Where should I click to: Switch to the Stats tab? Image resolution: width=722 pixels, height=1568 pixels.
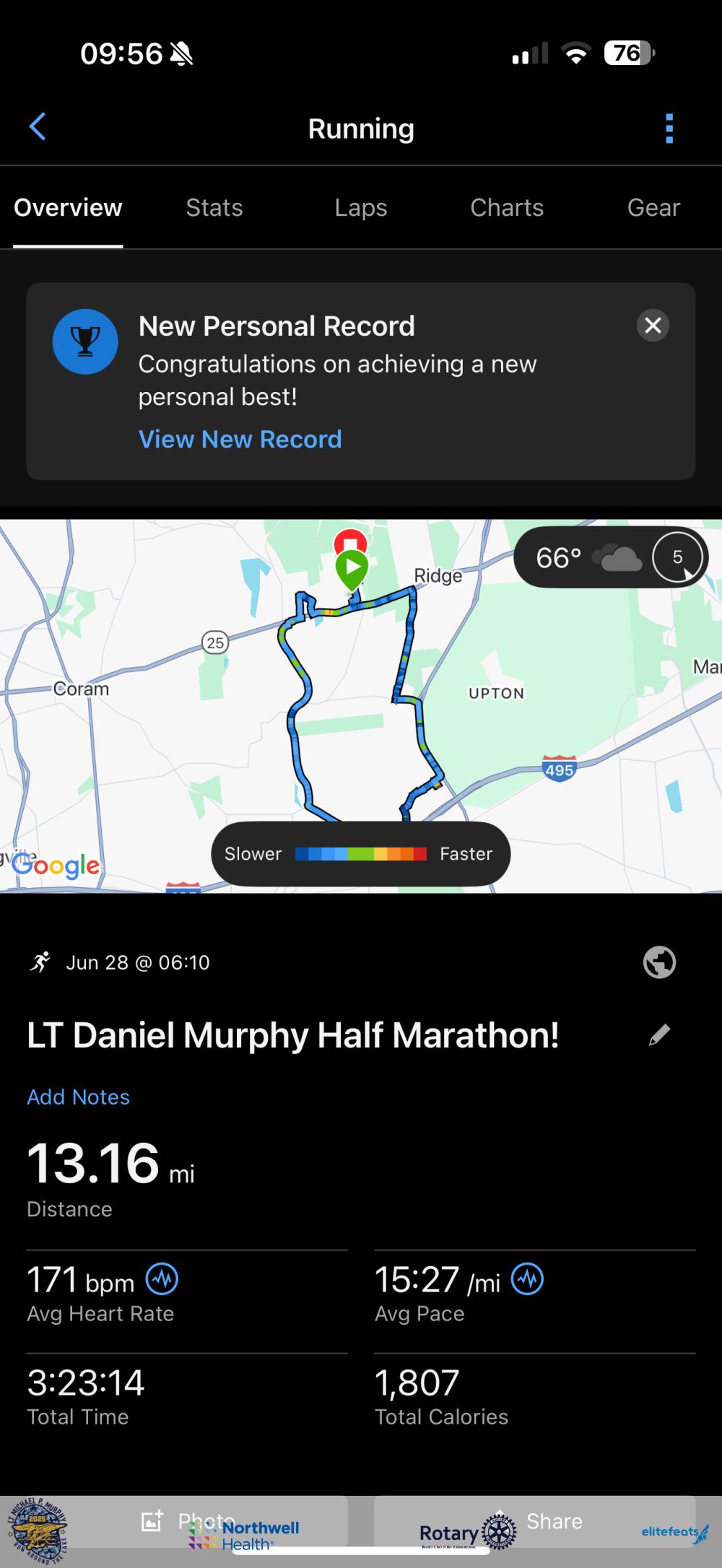click(x=214, y=208)
